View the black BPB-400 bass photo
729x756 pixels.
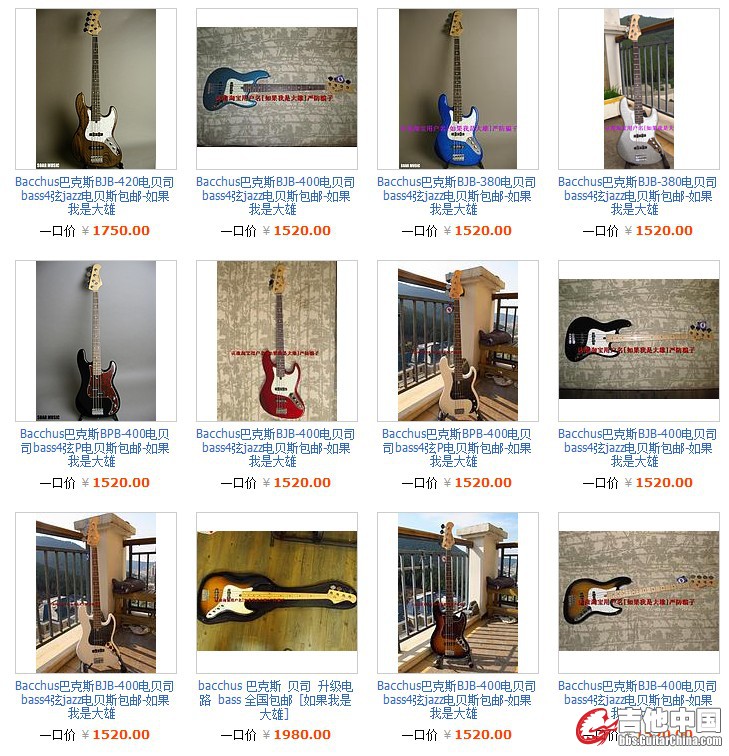[96, 341]
